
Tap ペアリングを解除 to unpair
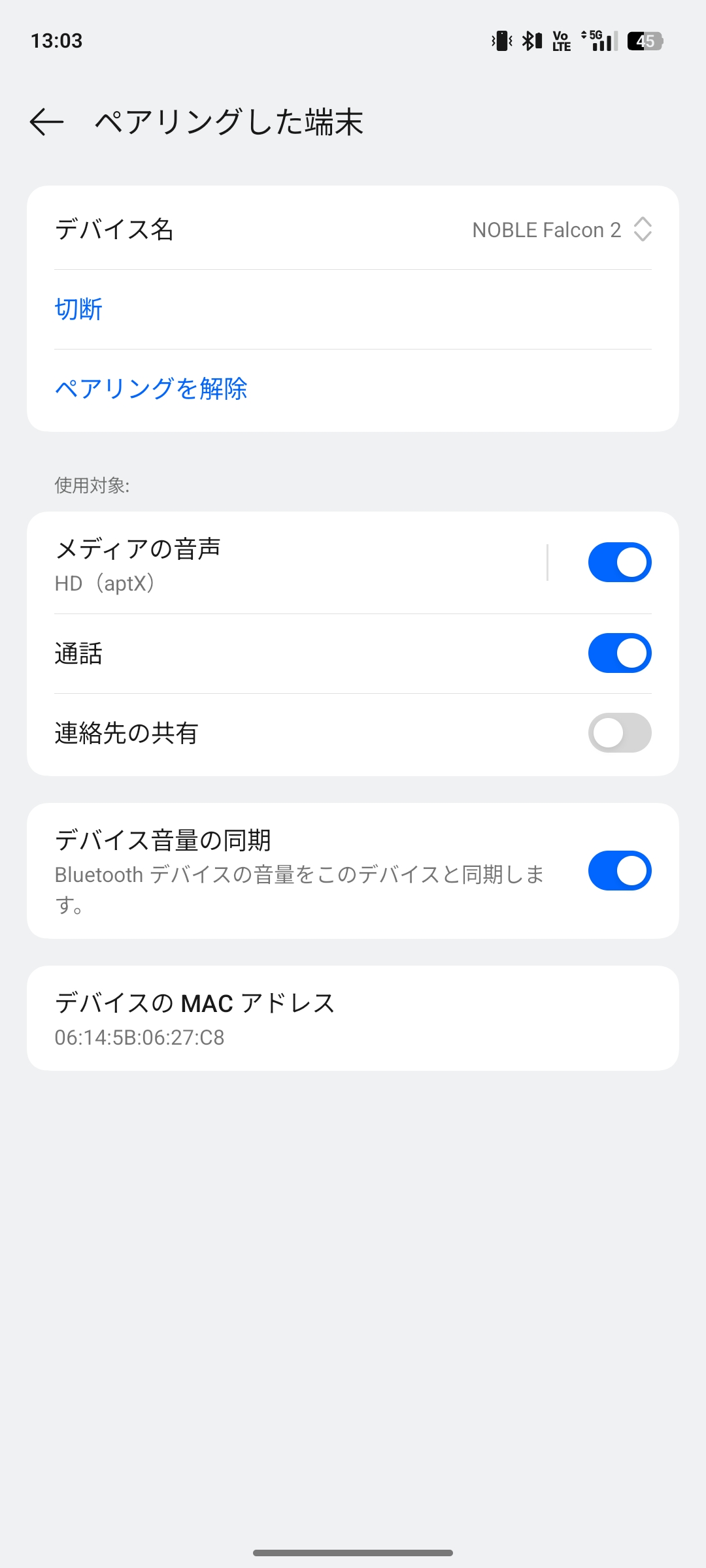(x=151, y=389)
